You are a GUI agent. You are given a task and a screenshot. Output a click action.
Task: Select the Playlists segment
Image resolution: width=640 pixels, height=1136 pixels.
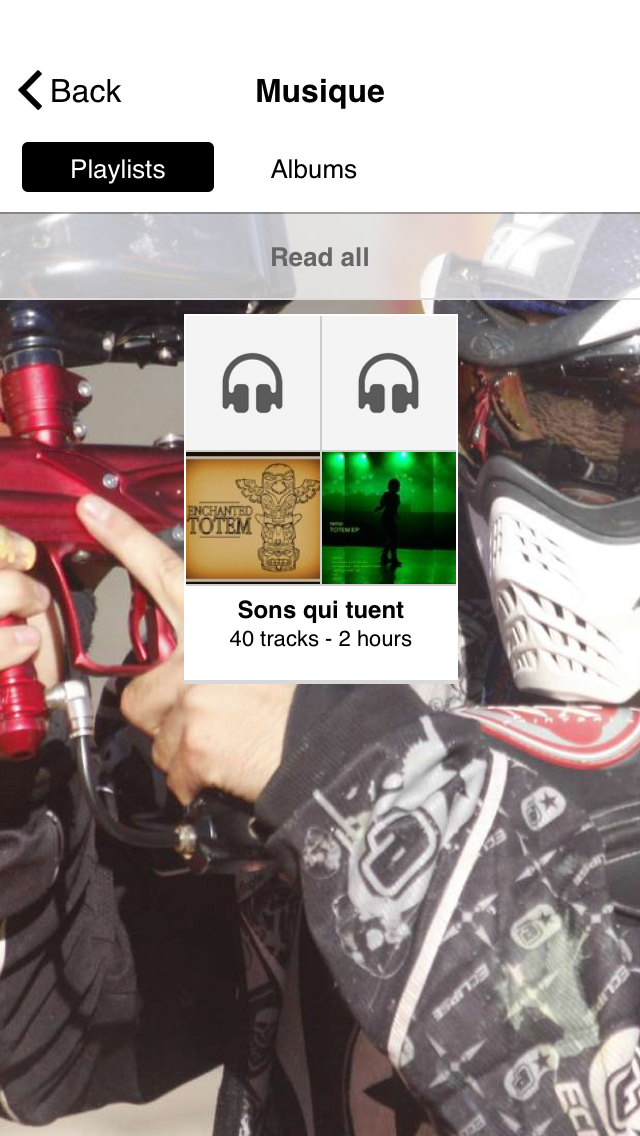pos(118,168)
